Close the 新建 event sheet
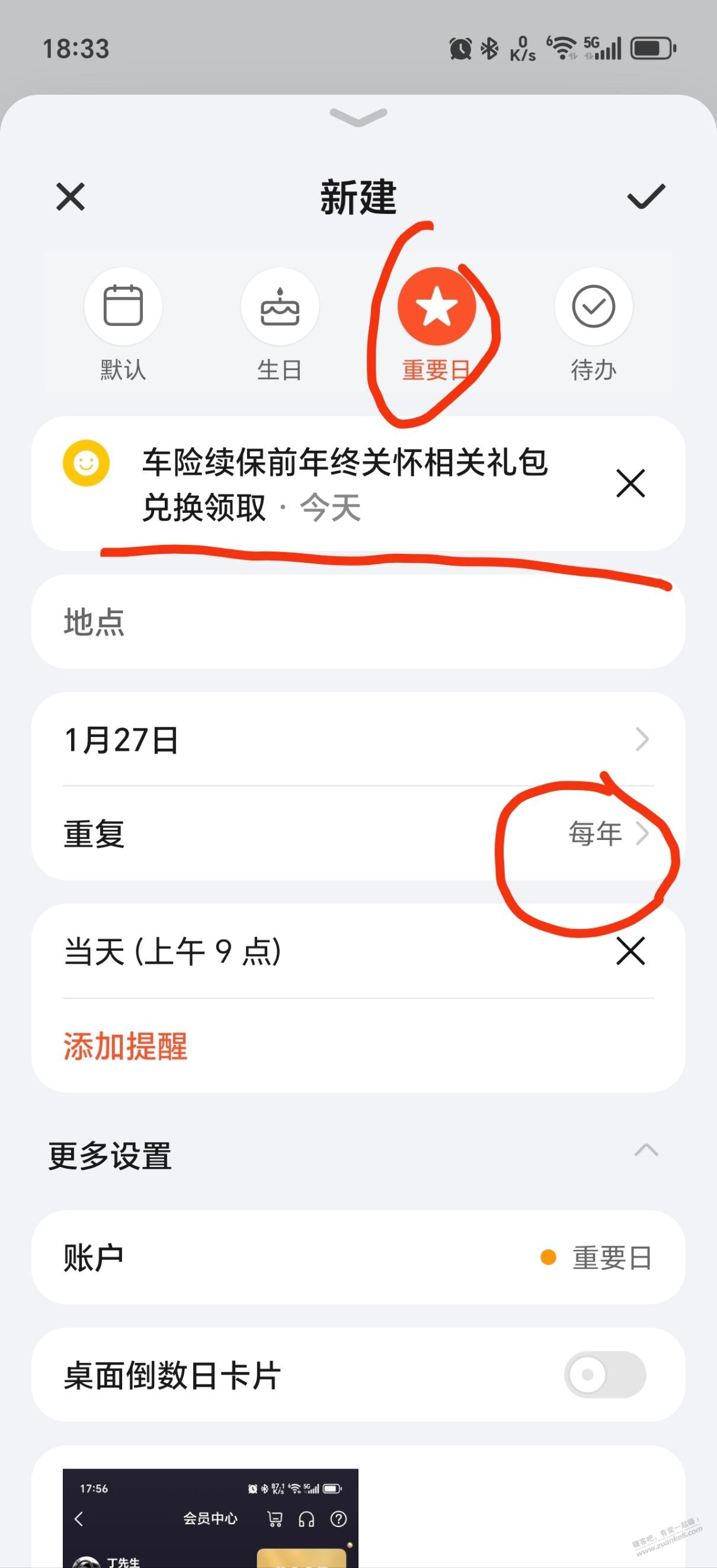 [71, 197]
